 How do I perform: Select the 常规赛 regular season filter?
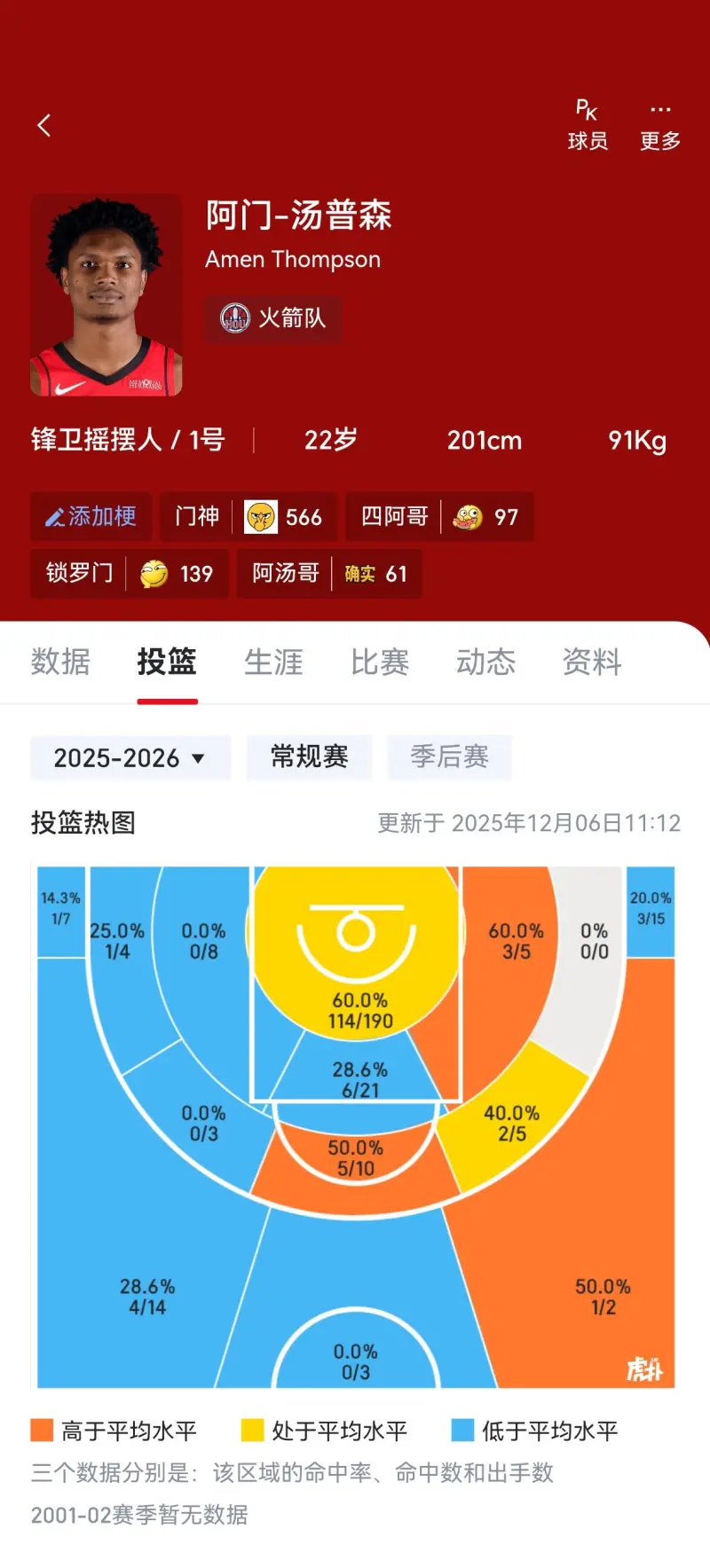click(309, 757)
